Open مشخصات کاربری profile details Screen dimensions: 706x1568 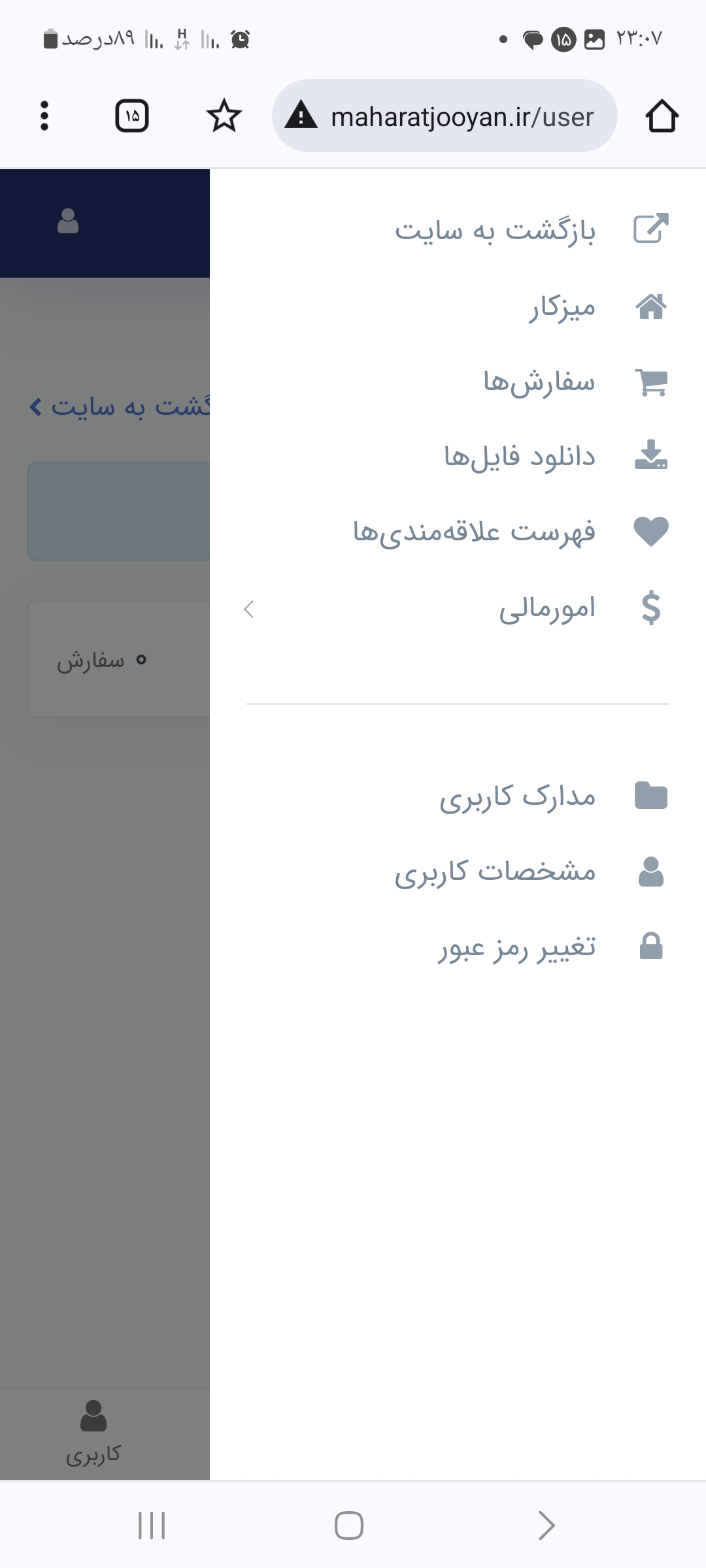tap(458, 872)
